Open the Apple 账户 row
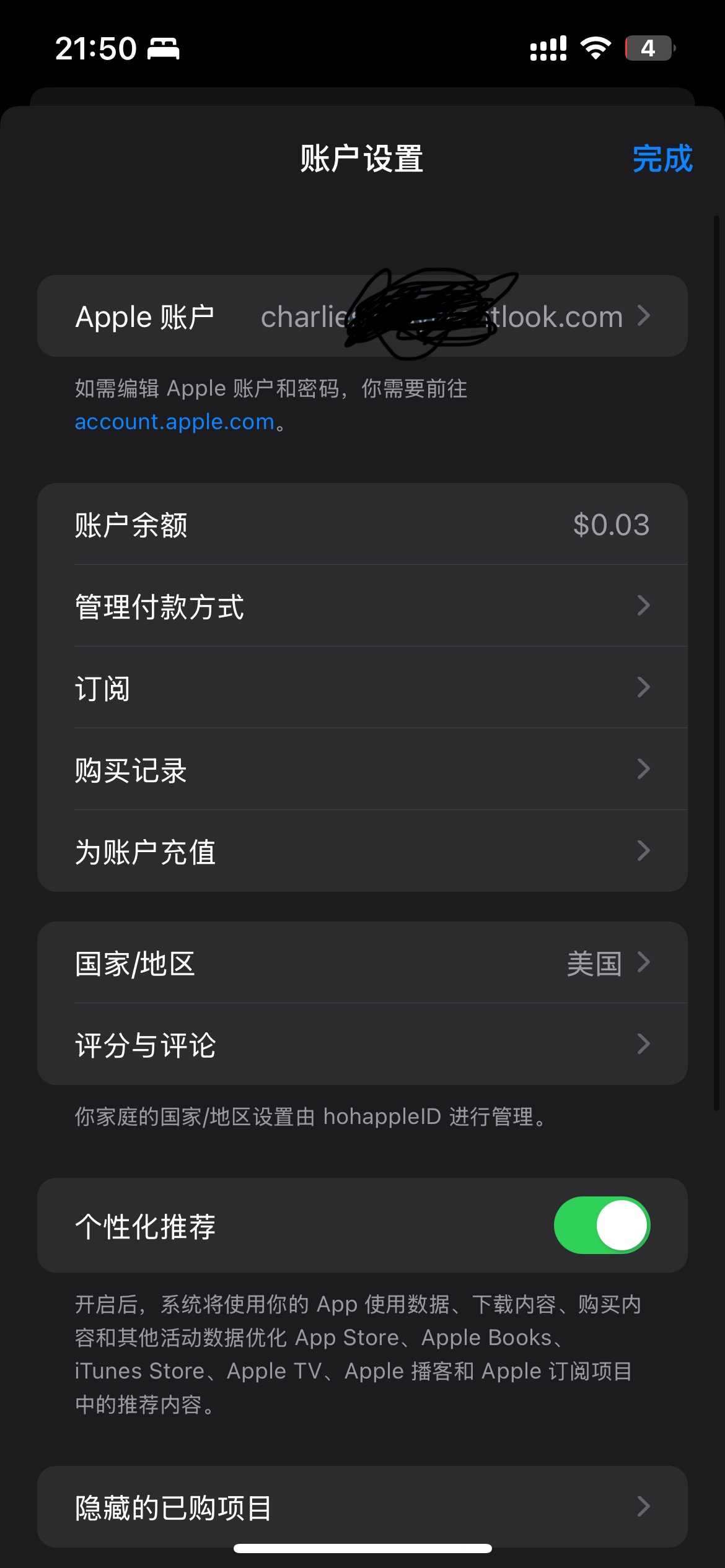725x1568 pixels. tap(362, 316)
